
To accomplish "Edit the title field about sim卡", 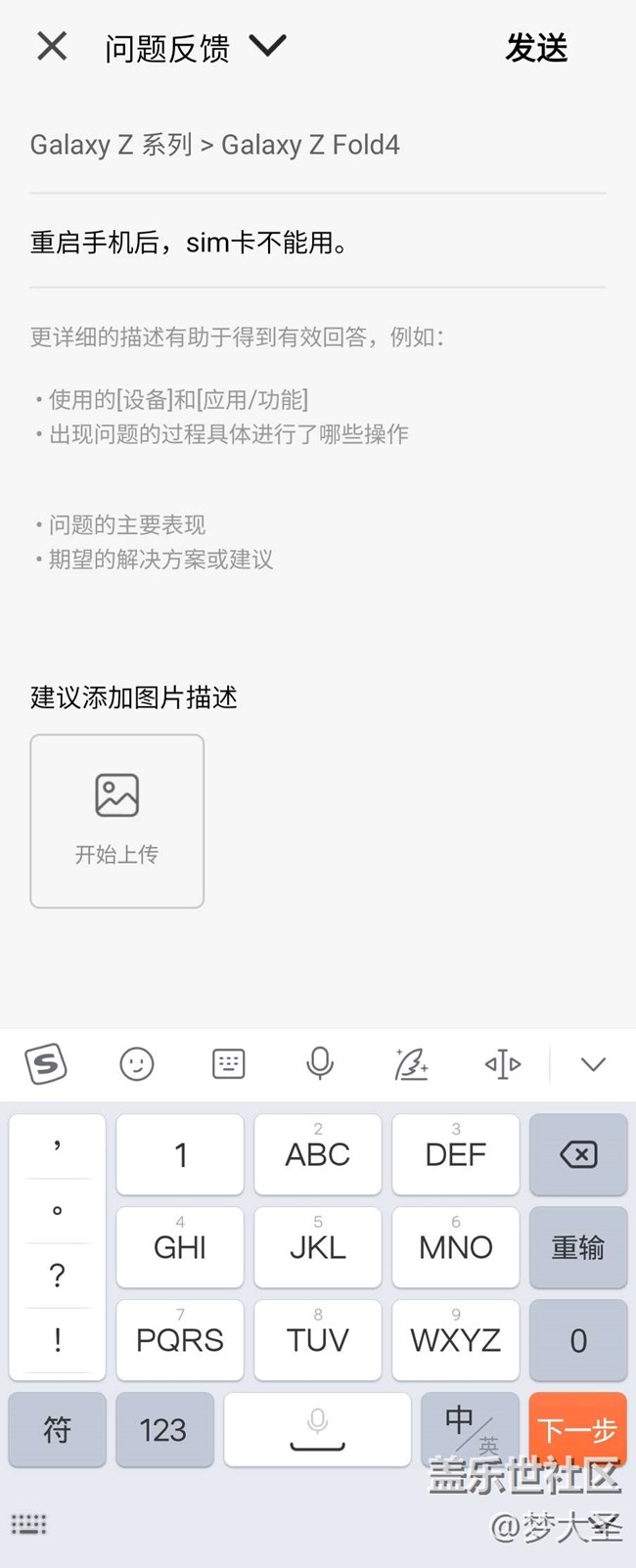I will pyautogui.click(x=317, y=242).
